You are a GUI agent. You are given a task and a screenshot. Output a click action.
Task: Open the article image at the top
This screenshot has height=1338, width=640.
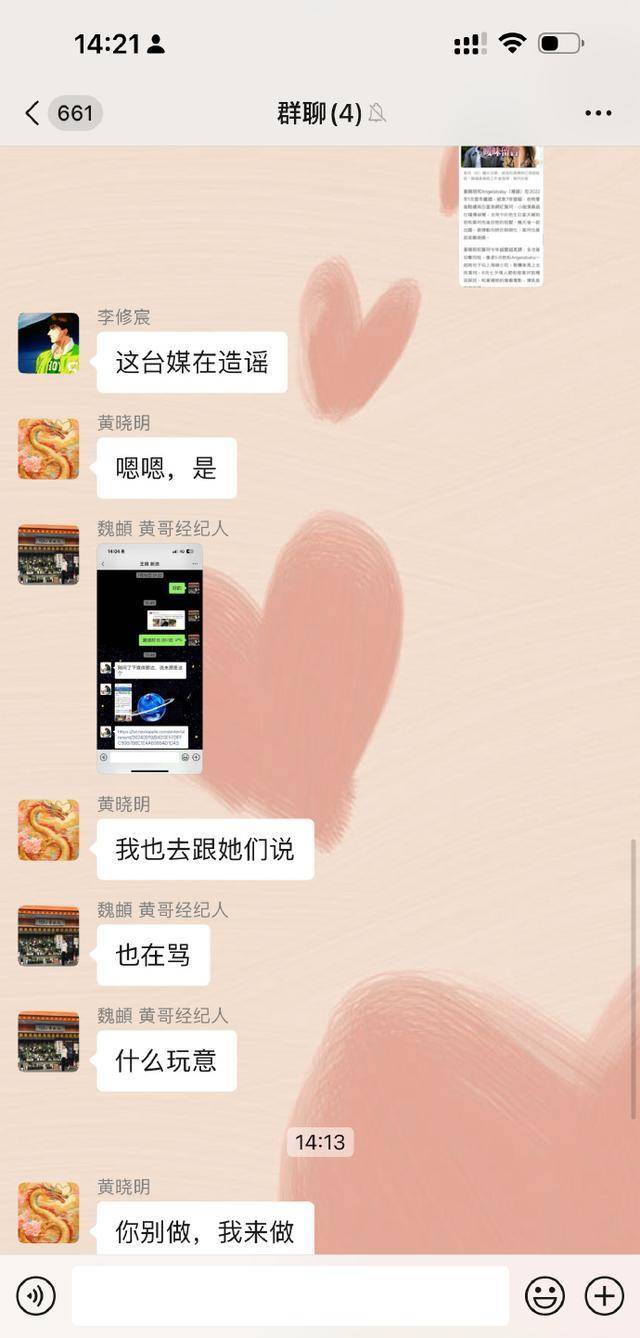pyautogui.click(x=500, y=215)
